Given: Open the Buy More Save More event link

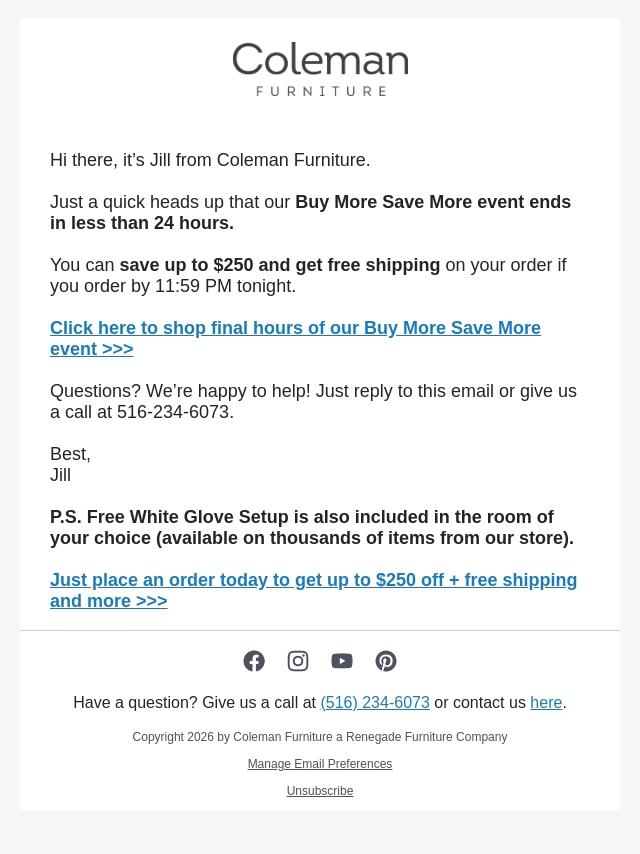Looking at the screenshot, I should pyautogui.click(x=295, y=338).
